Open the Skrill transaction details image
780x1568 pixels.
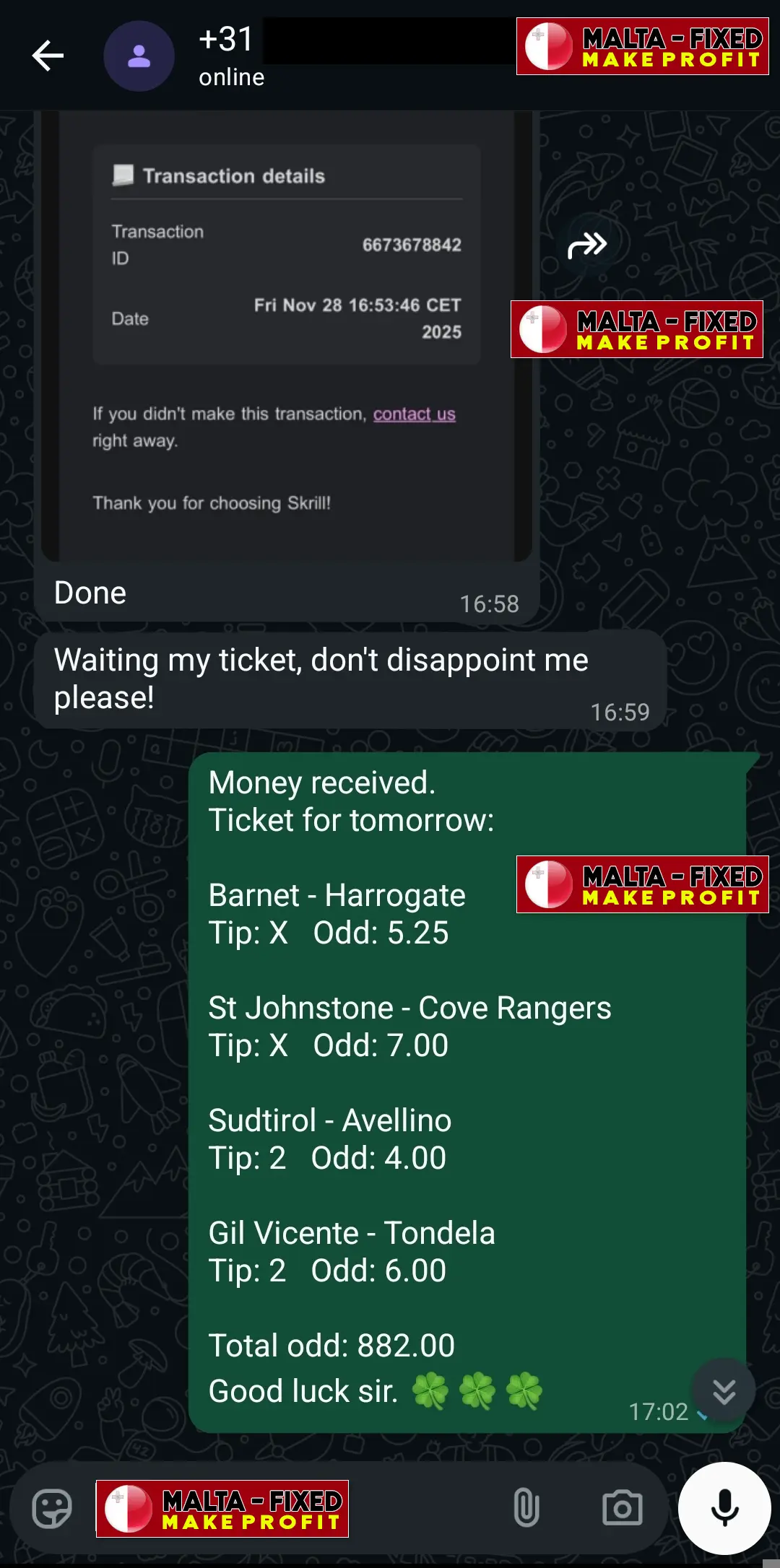coord(287,332)
